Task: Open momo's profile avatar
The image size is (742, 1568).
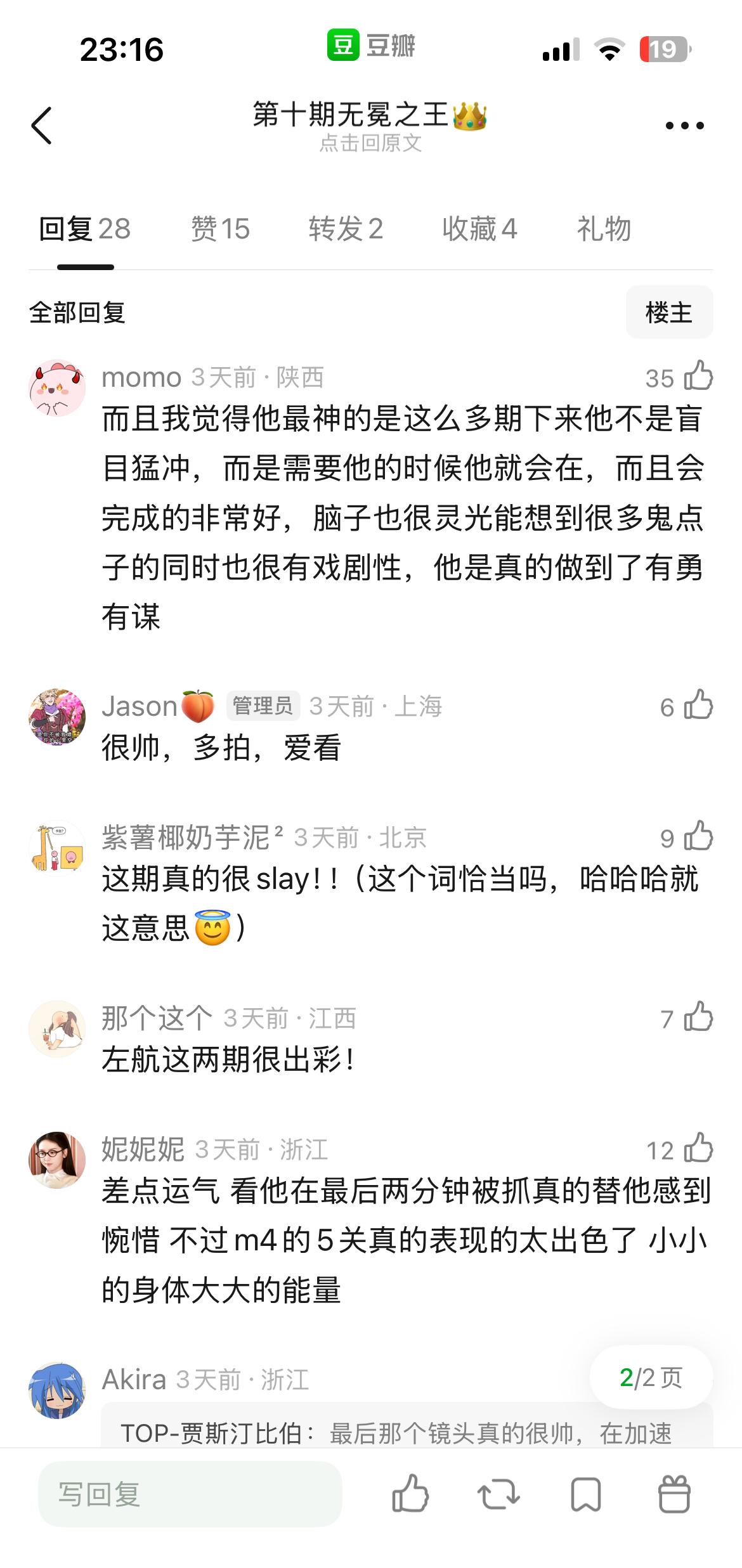Action: (x=57, y=388)
